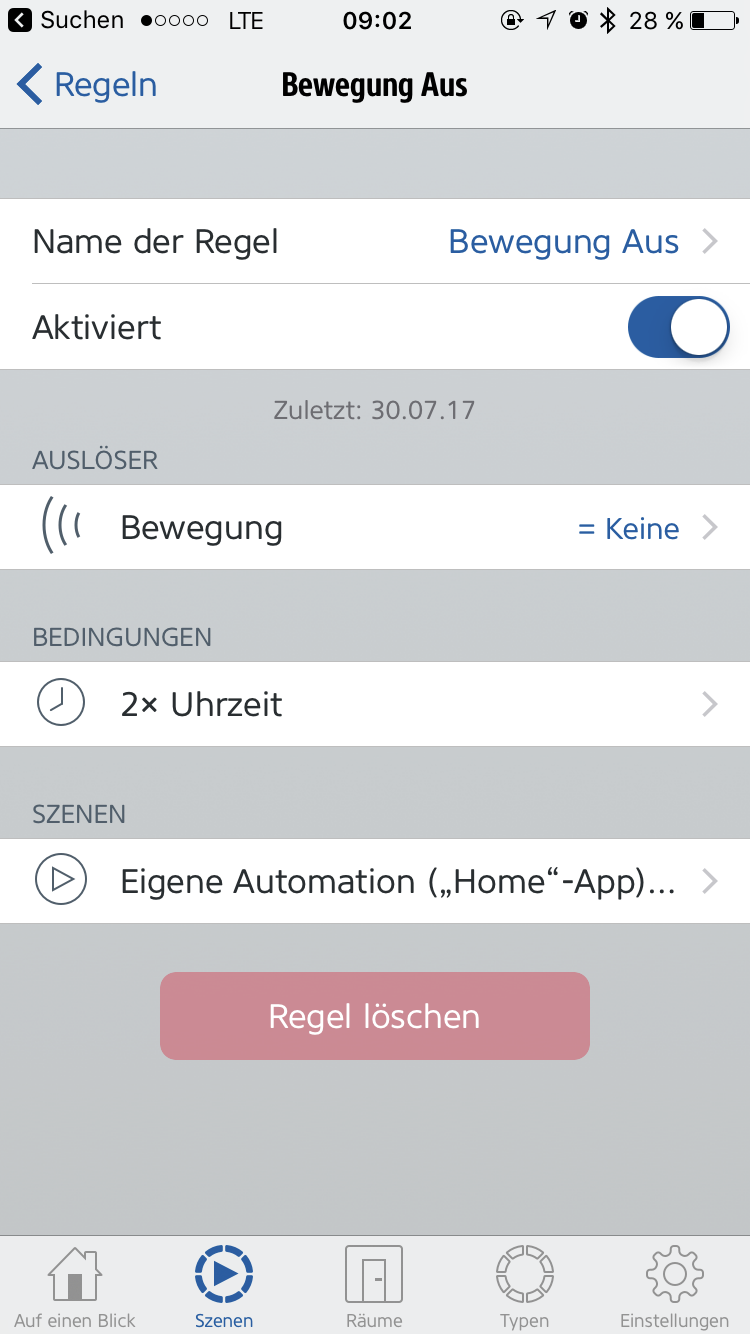Edit the Name der Regel row
This screenshot has height=1334, width=750.
(x=375, y=242)
